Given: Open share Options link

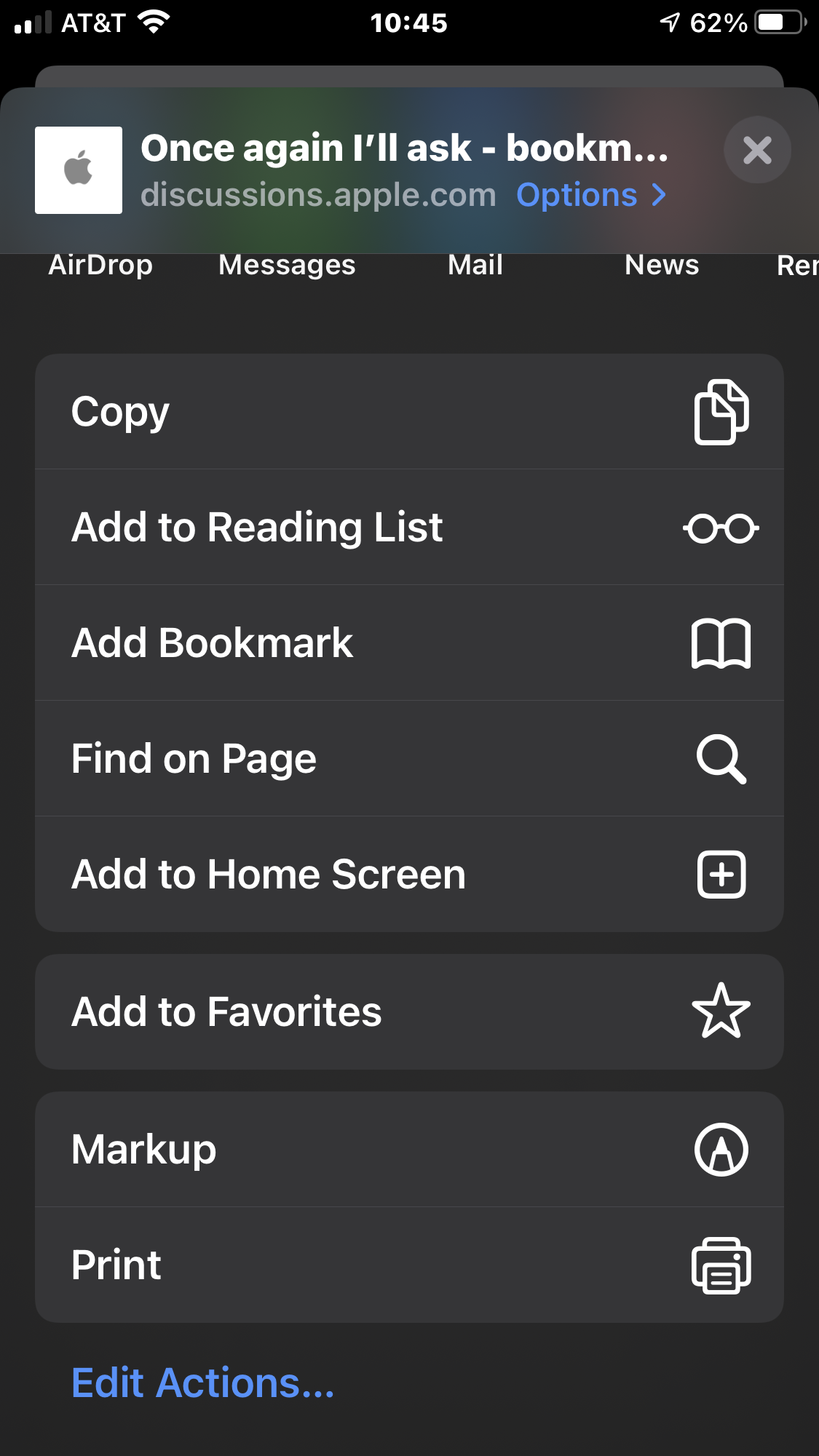Looking at the screenshot, I should pyautogui.click(x=590, y=195).
